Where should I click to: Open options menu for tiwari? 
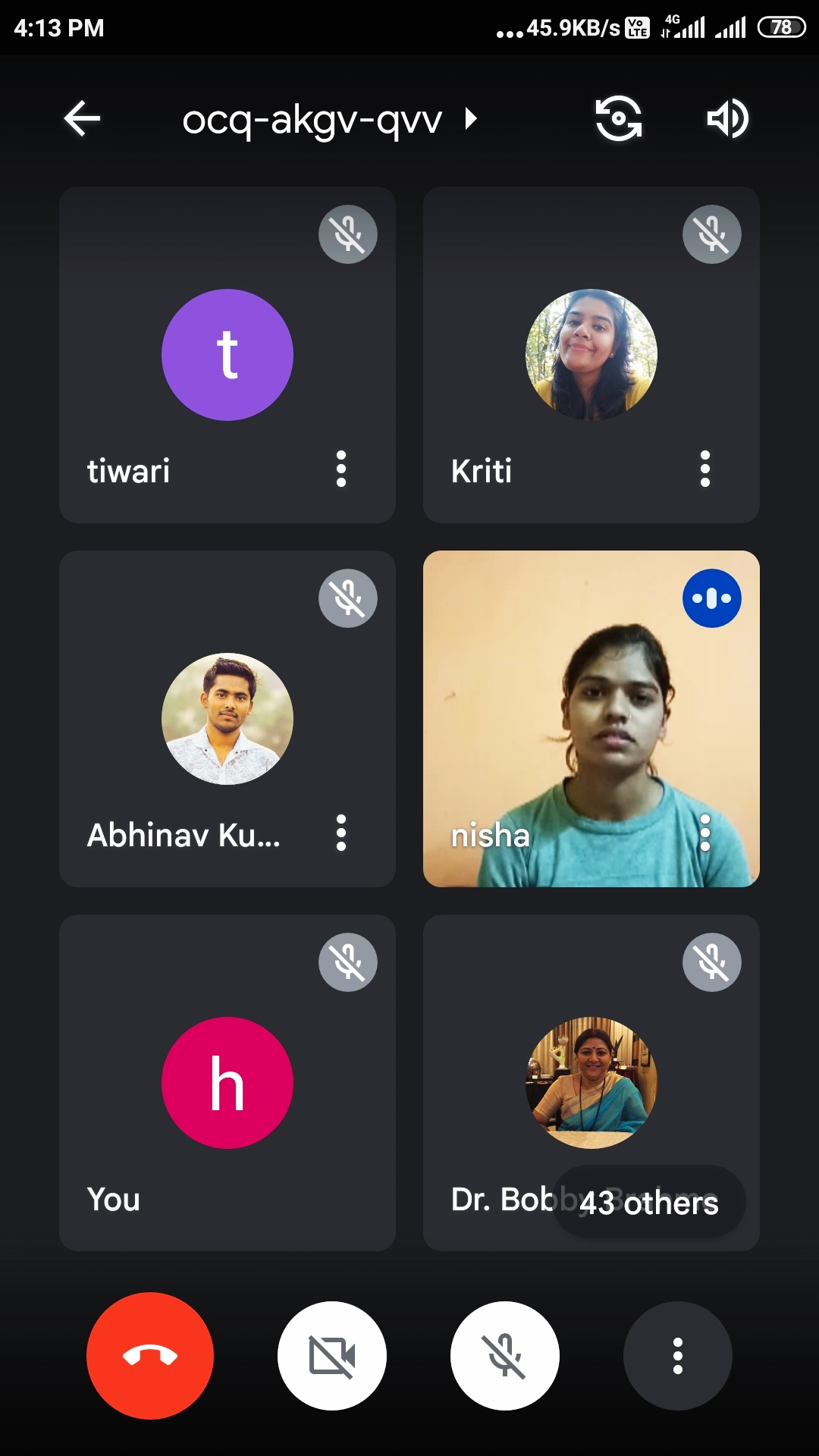(341, 469)
